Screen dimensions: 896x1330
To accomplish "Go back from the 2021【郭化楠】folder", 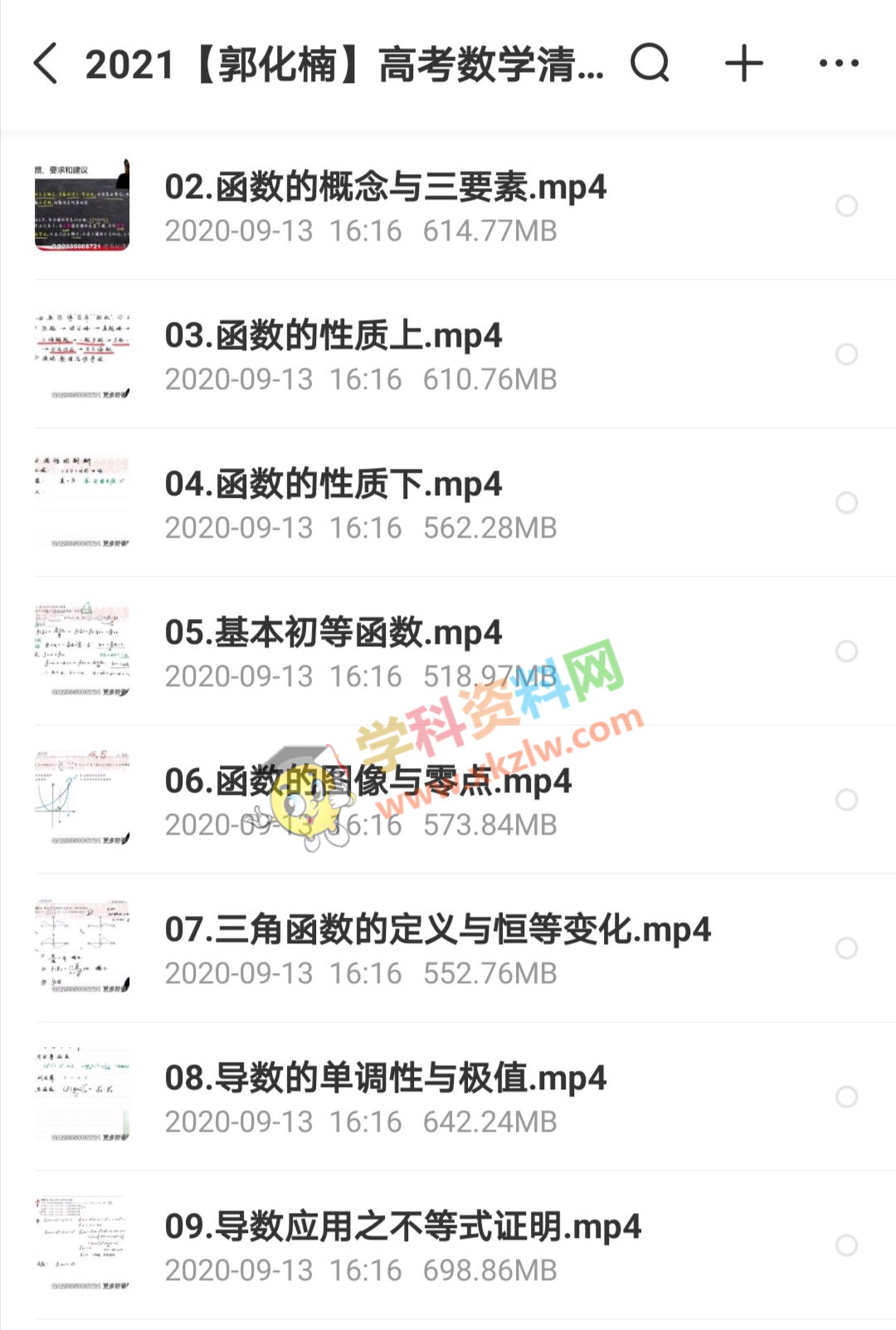I will point(46,65).
